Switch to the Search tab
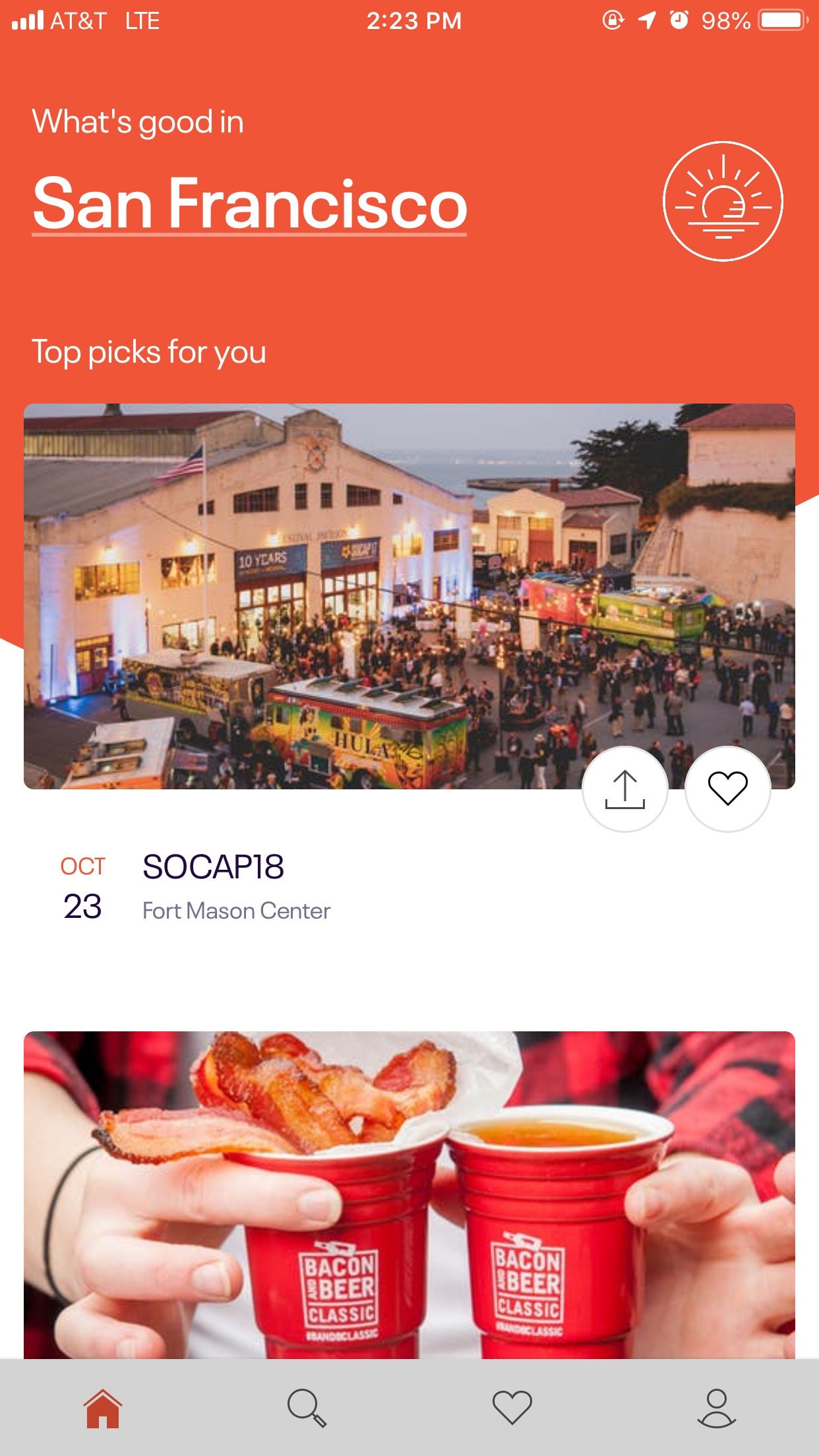Image resolution: width=819 pixels, height=1456 pixels. pos(307,1409)
